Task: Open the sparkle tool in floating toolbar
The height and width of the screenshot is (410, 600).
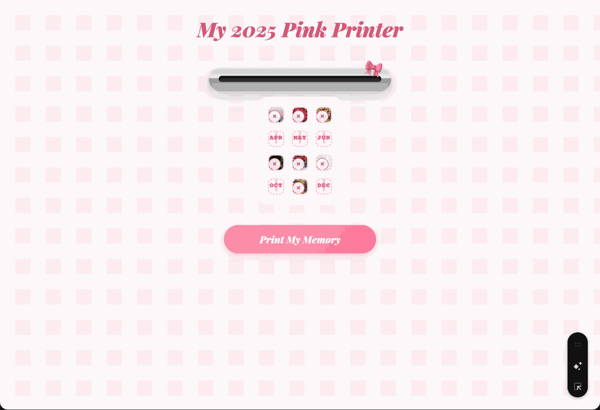Action: coord(577,366)
